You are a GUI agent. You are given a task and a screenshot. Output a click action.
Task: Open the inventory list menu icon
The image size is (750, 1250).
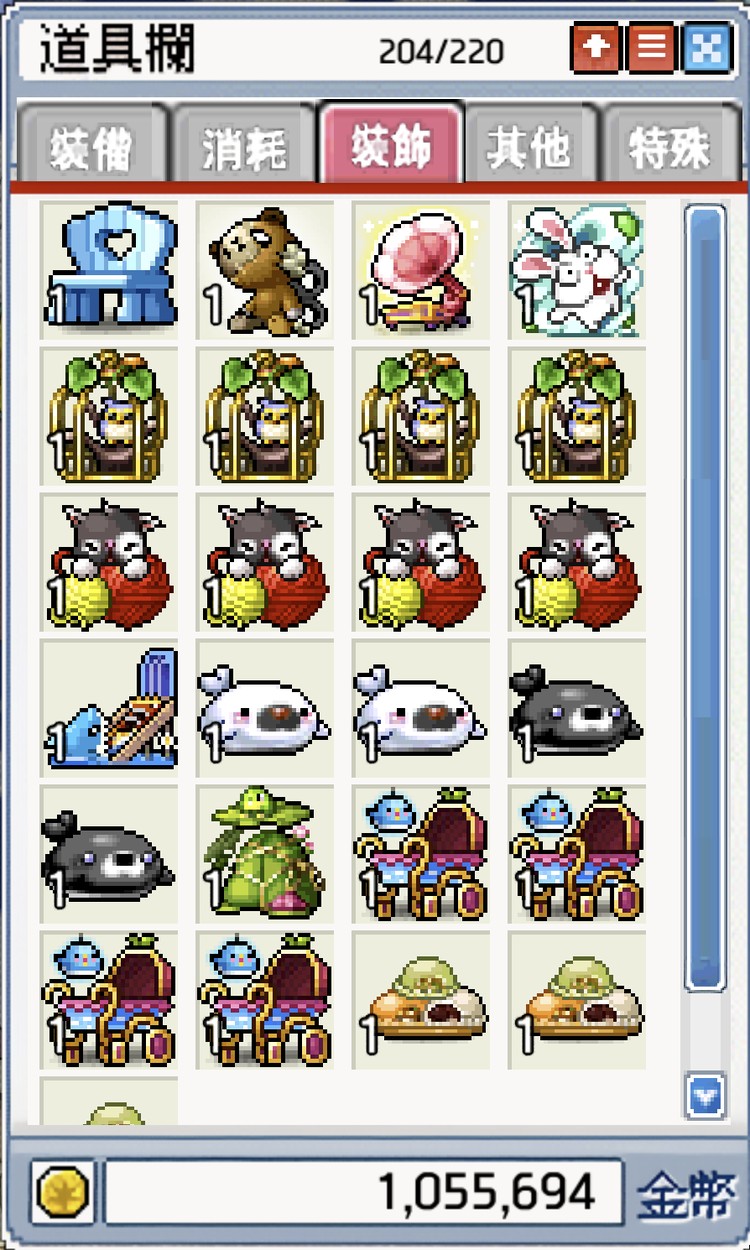tap(651, 49)
